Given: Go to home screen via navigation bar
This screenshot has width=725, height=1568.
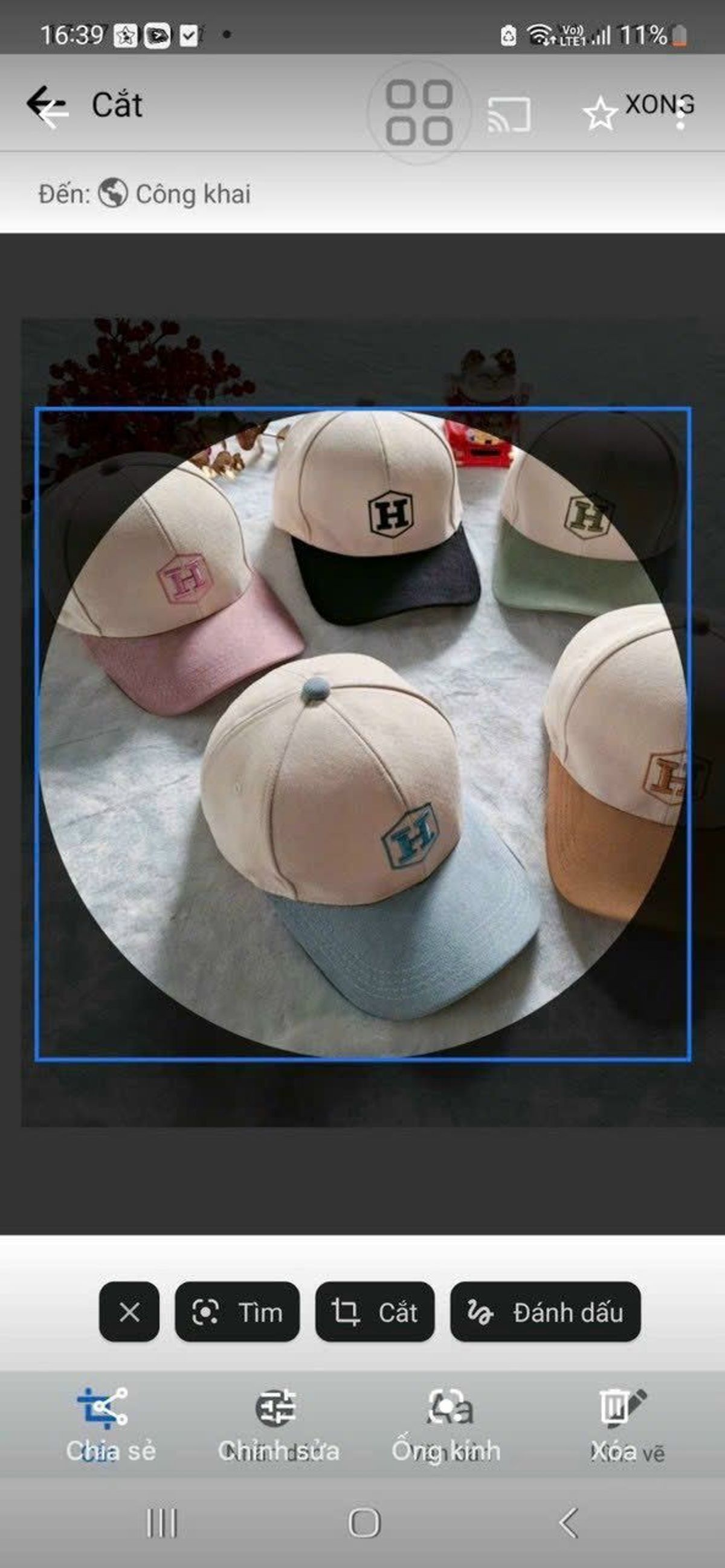Looking at the screenshot, I should 364,1523.
